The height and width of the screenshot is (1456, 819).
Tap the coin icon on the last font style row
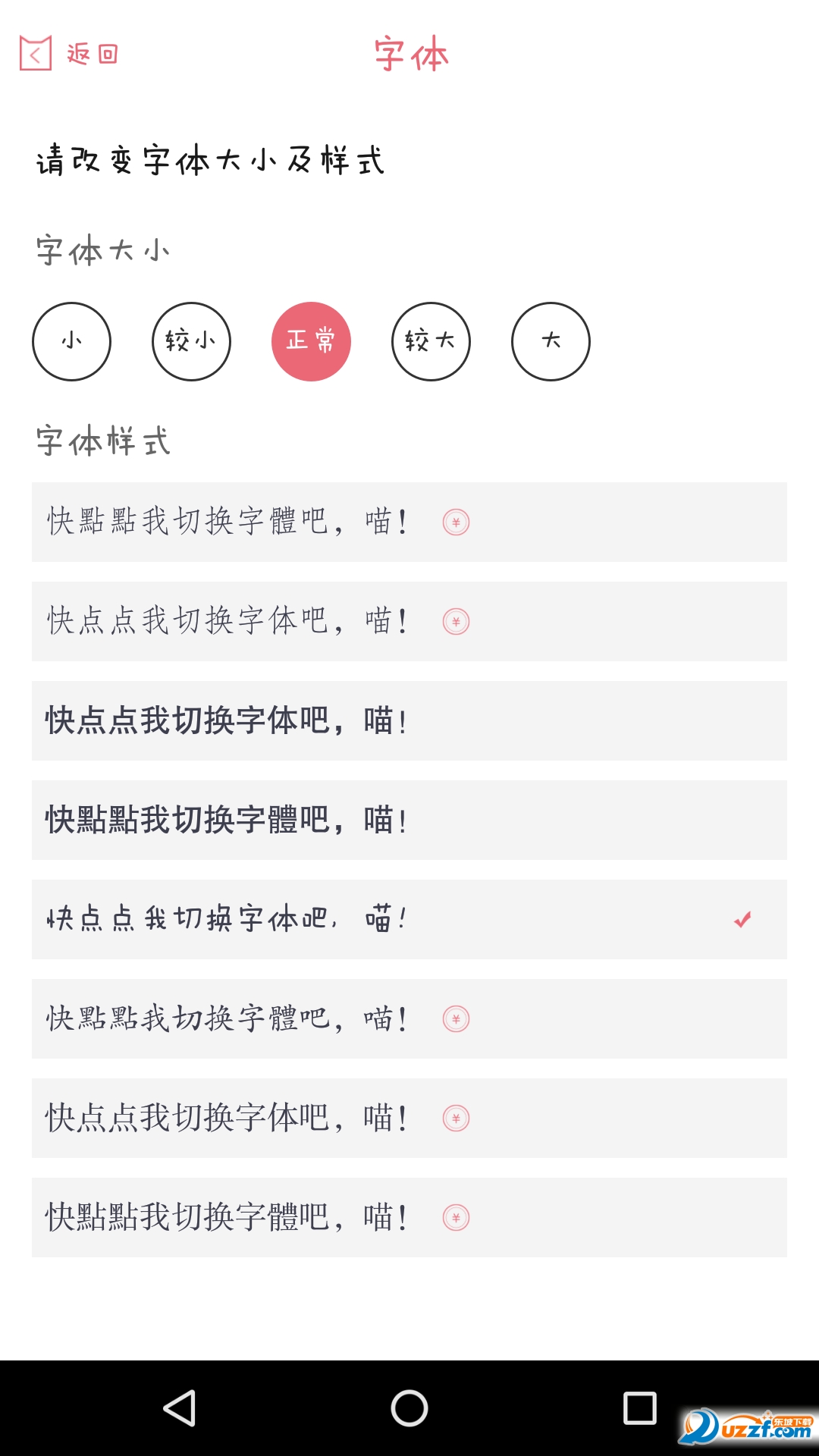coord(455,1218)
